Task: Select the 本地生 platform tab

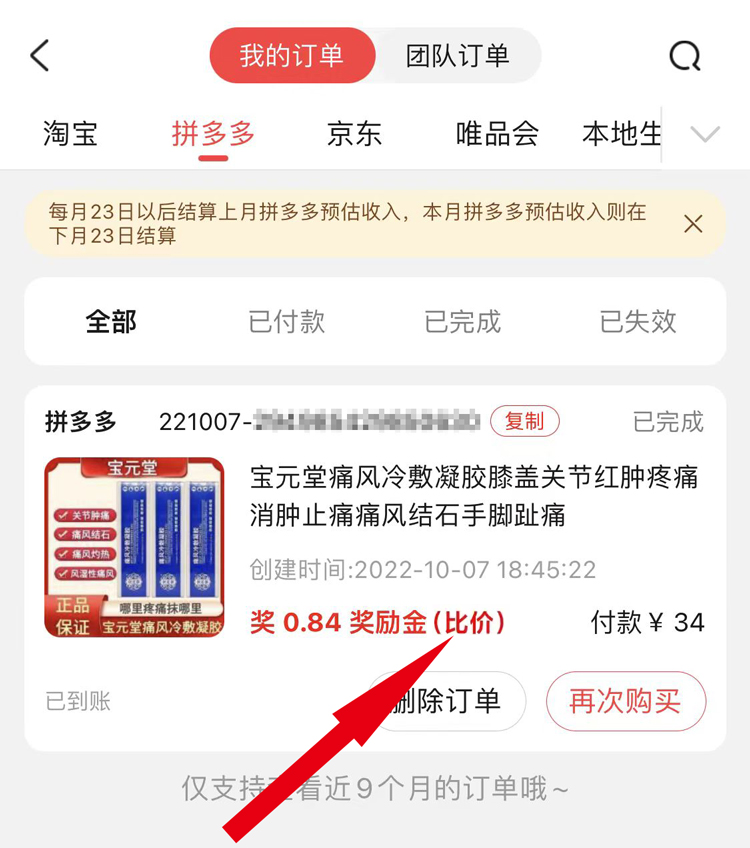Action: [622, 133]
